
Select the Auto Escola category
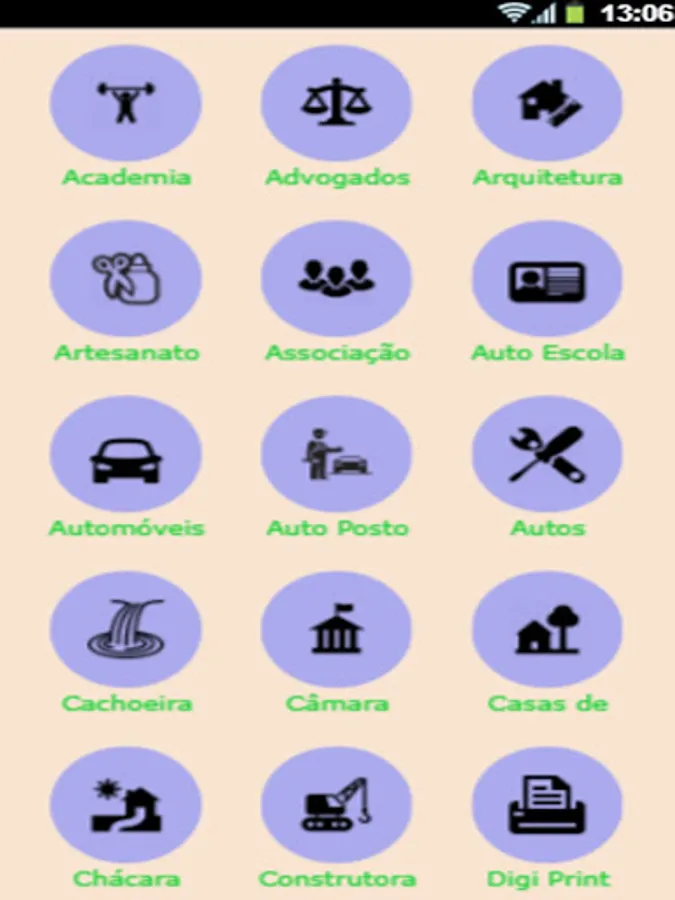click(x=547, y=278)
